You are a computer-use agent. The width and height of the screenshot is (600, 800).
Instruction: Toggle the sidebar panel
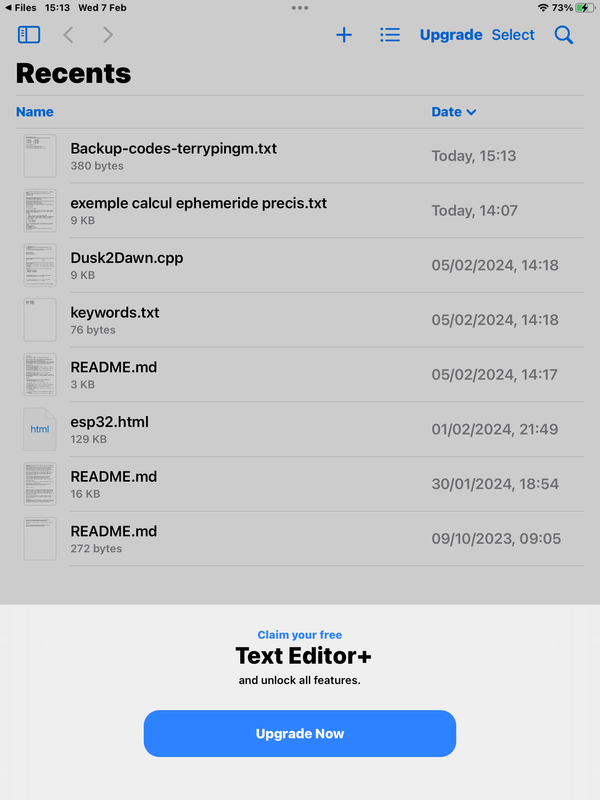tap(29, 35)
